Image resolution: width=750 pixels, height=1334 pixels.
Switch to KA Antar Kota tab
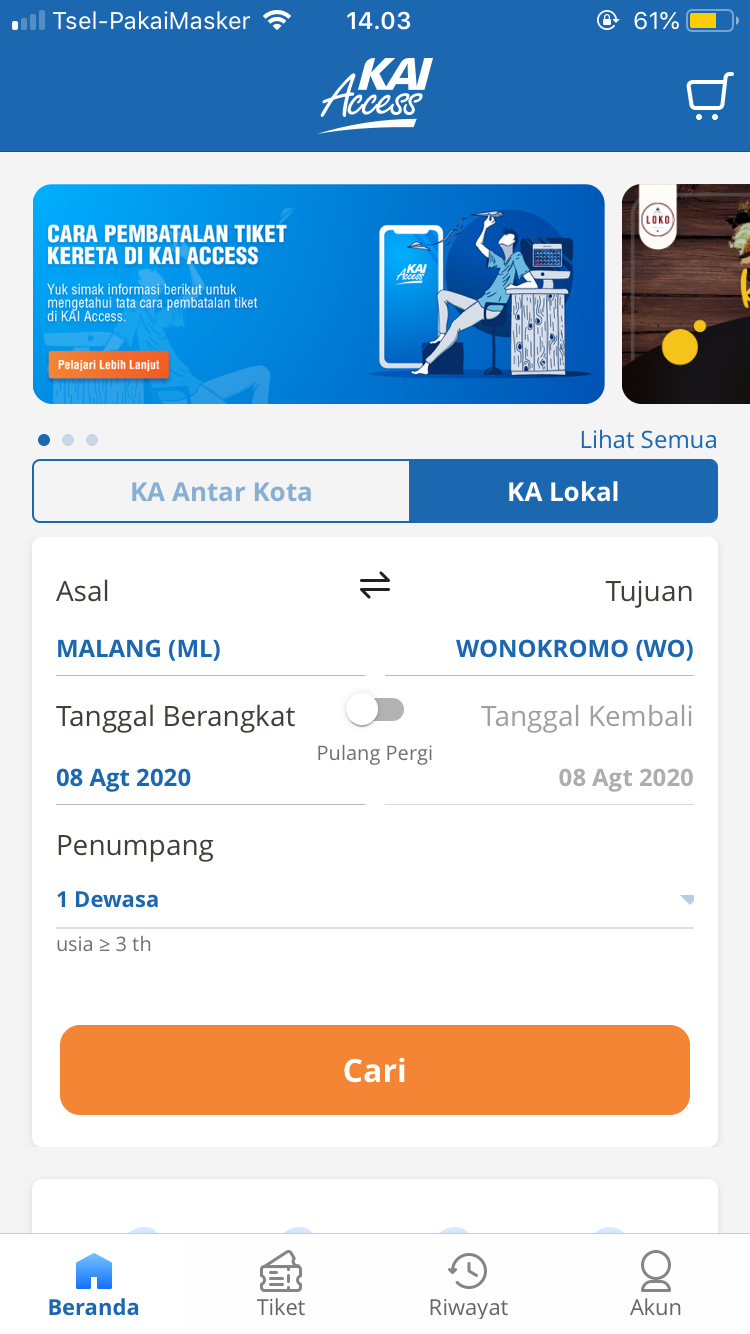click(221, 492)
